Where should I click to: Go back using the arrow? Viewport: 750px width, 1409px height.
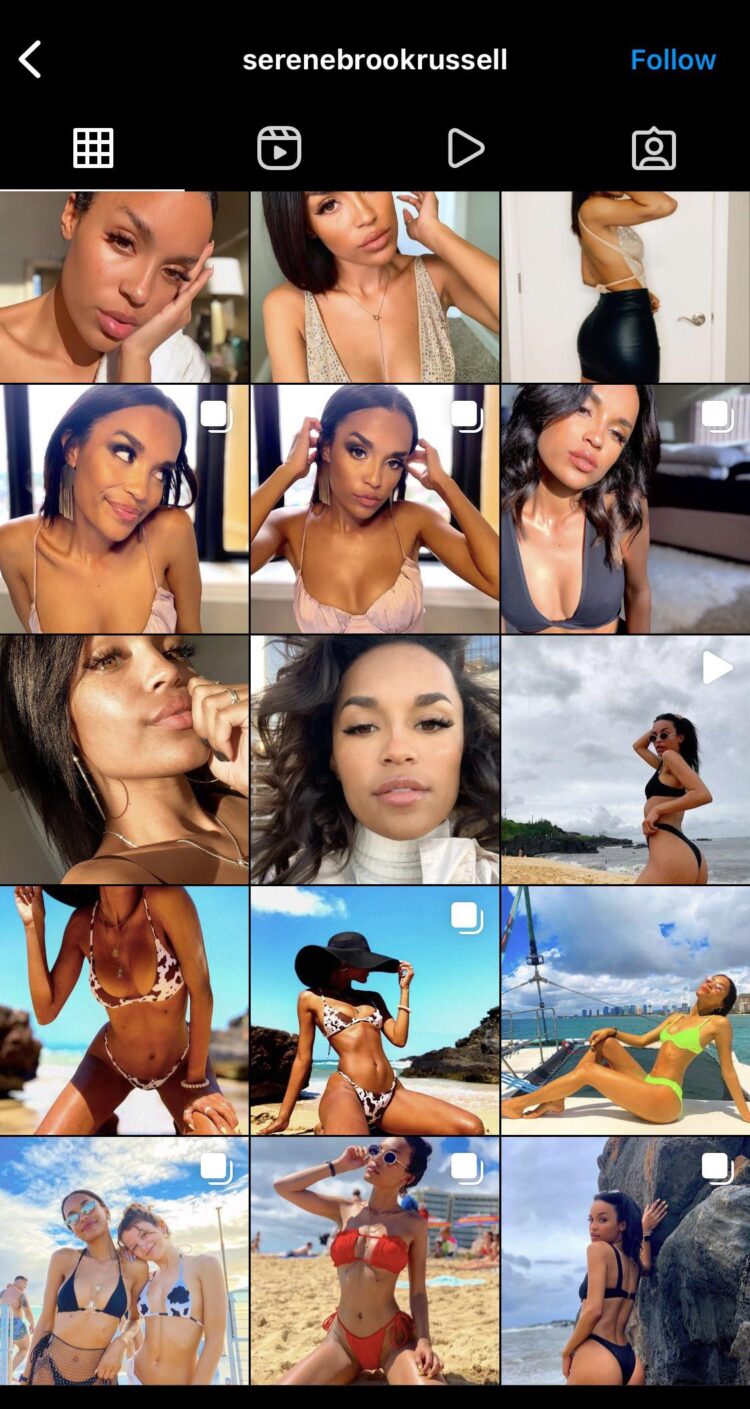pyautogui.click(x=31, y=60)
